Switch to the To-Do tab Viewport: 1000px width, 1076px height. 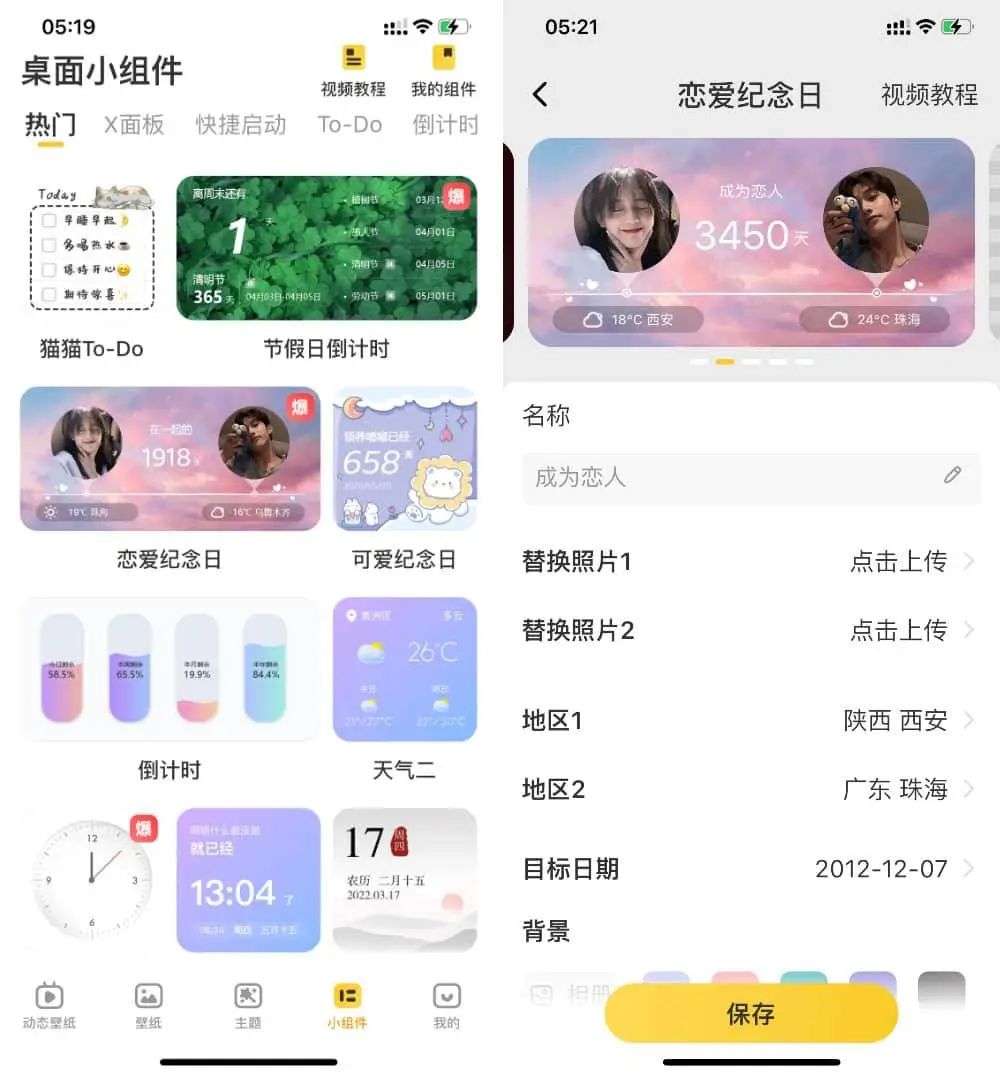(x=350, y=125)
